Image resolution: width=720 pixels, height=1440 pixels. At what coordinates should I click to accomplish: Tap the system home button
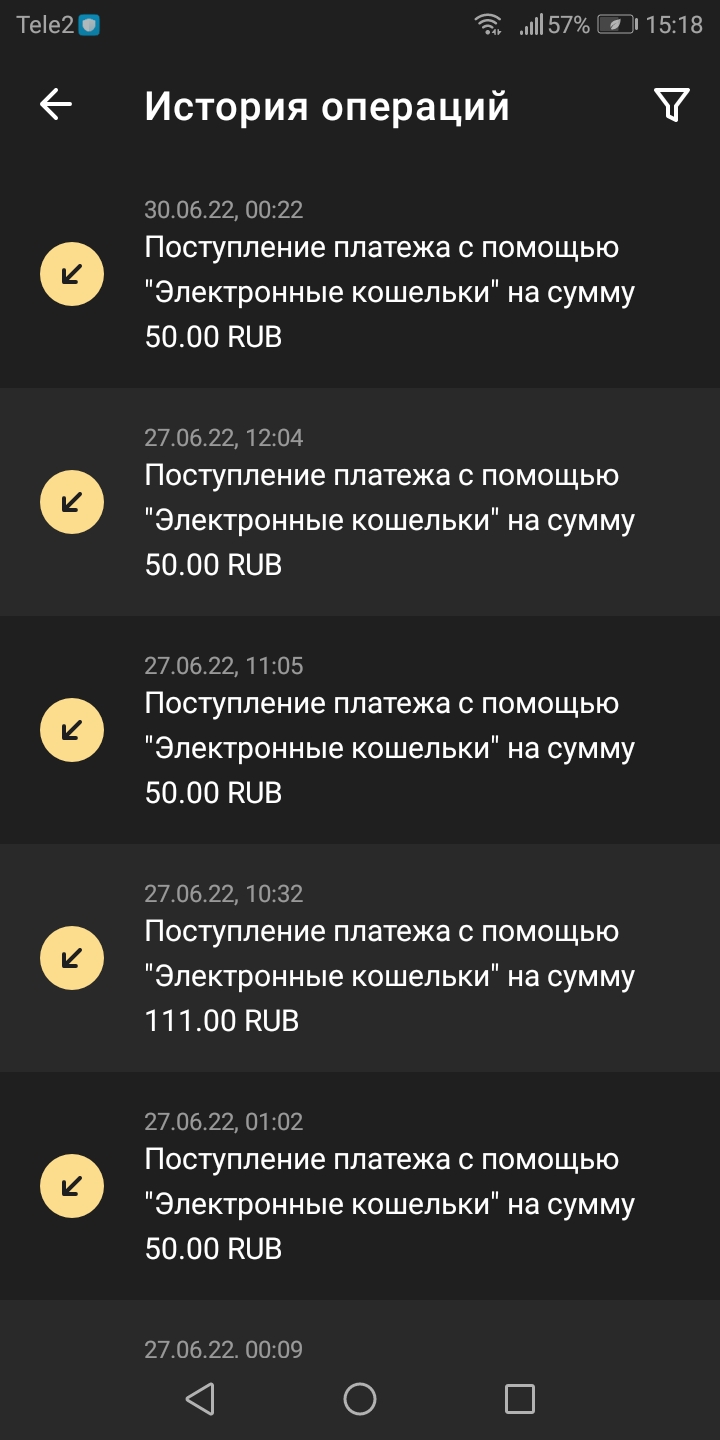(360, 1399)
